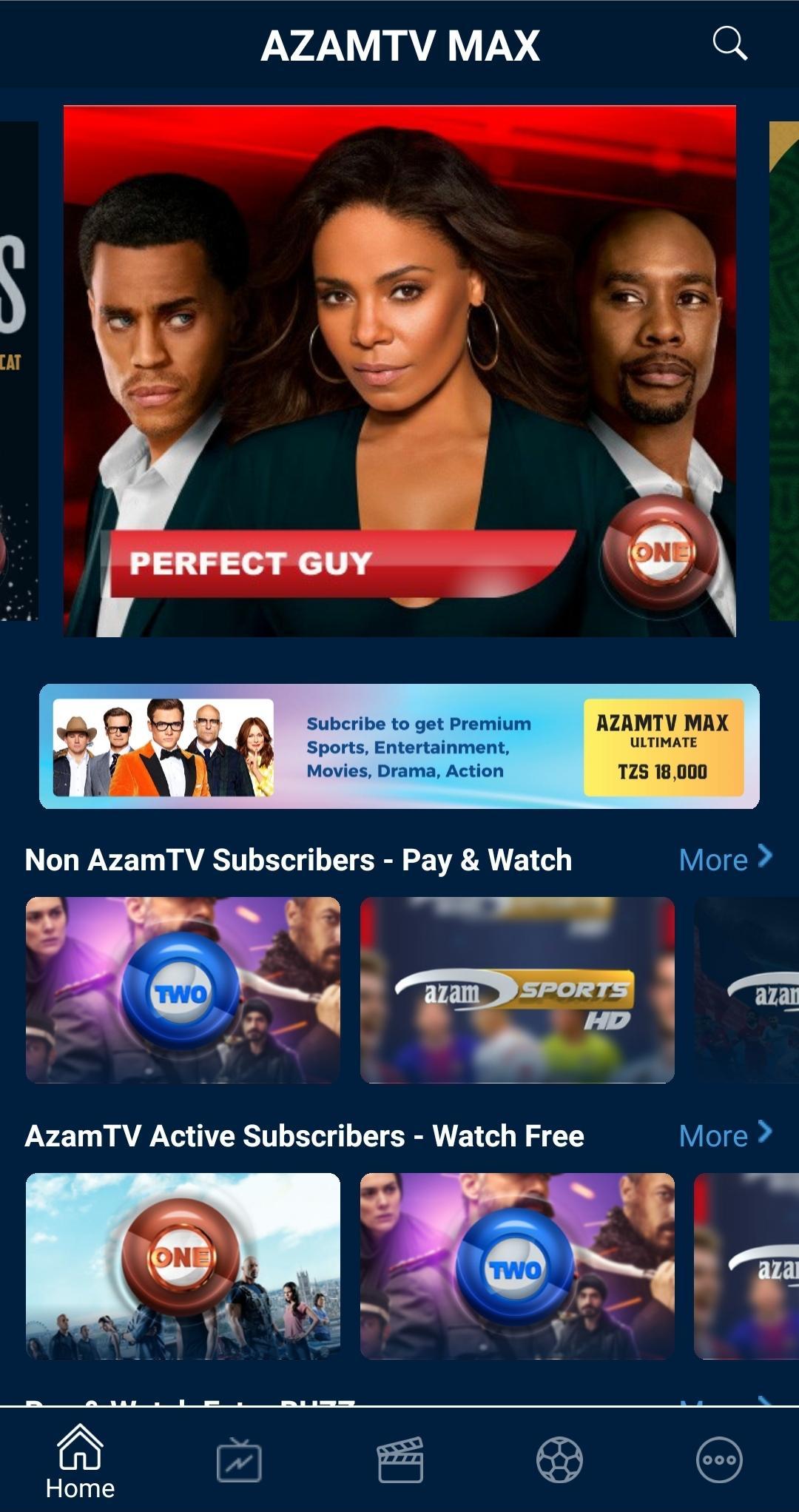
Task: Go to the Home tab
Action: click(x=80, y=1461)
